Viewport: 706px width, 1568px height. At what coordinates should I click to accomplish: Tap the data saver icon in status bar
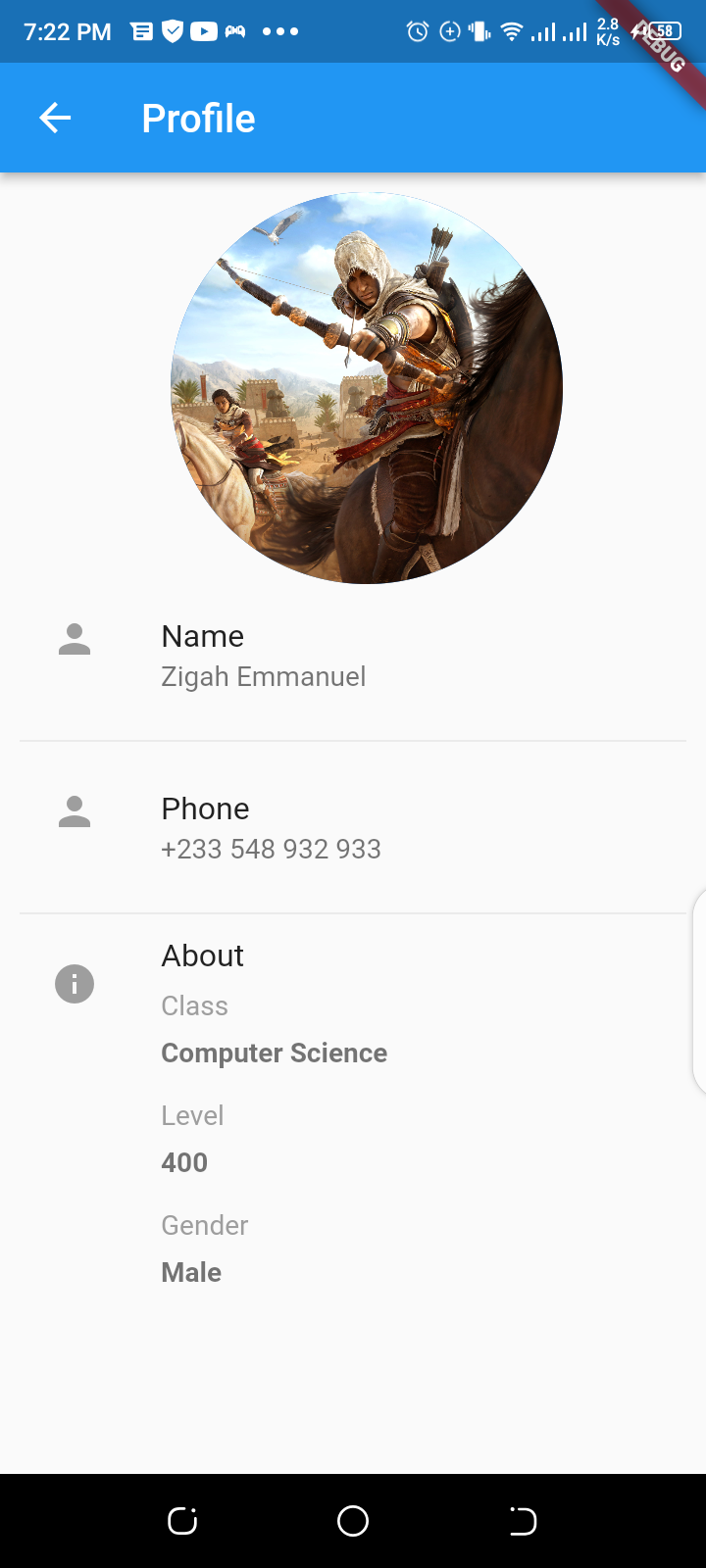(449, 31)
